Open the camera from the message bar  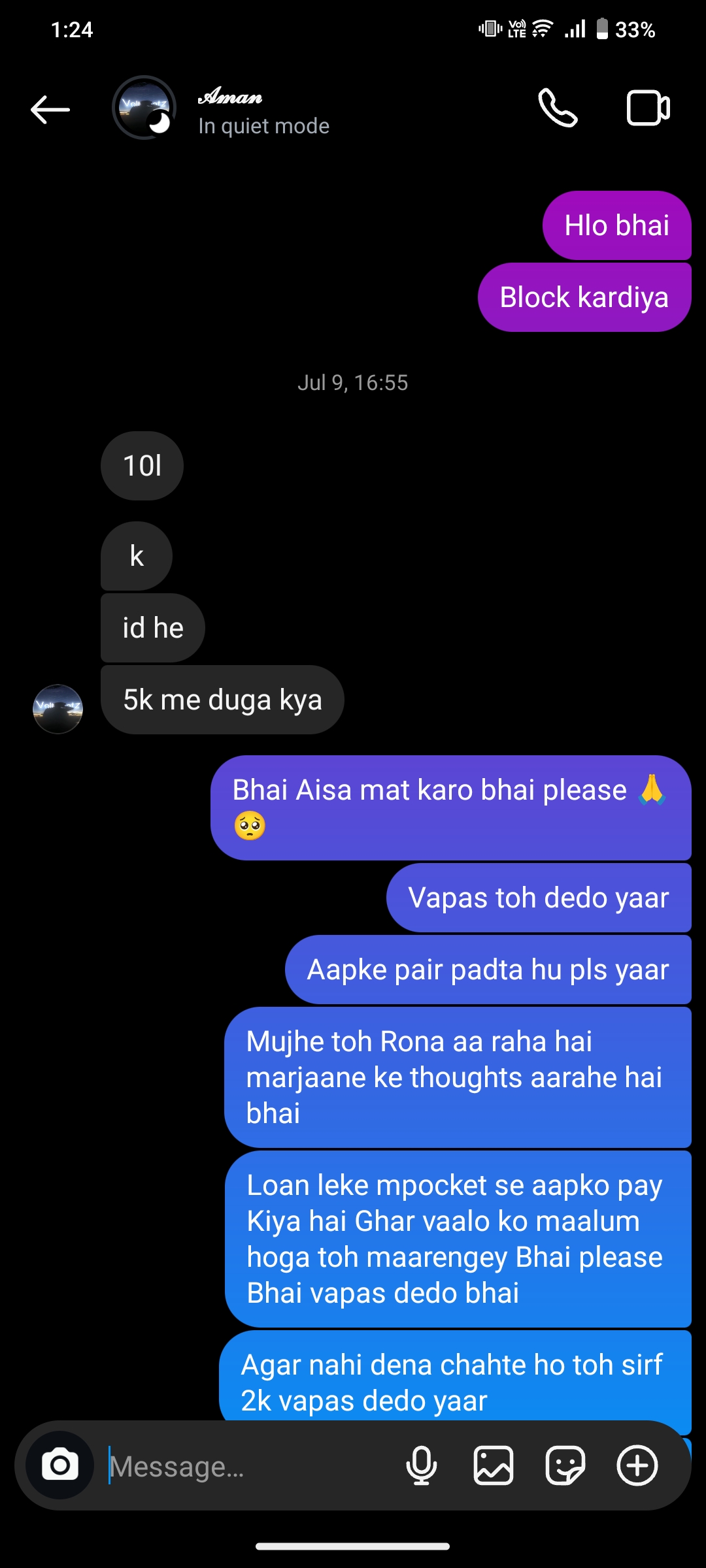coord(60,1465)
